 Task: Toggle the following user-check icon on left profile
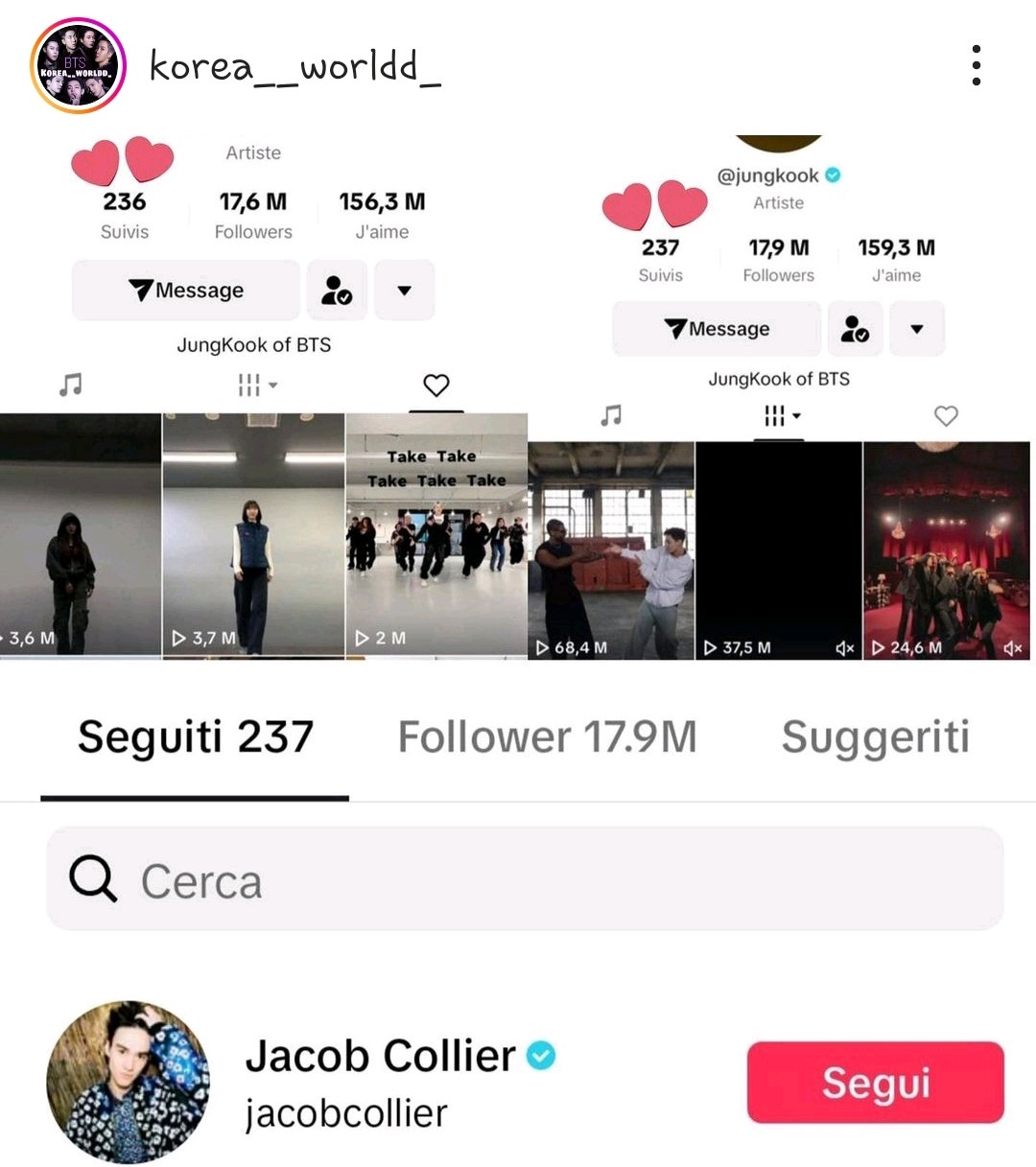tap(336, 290)
